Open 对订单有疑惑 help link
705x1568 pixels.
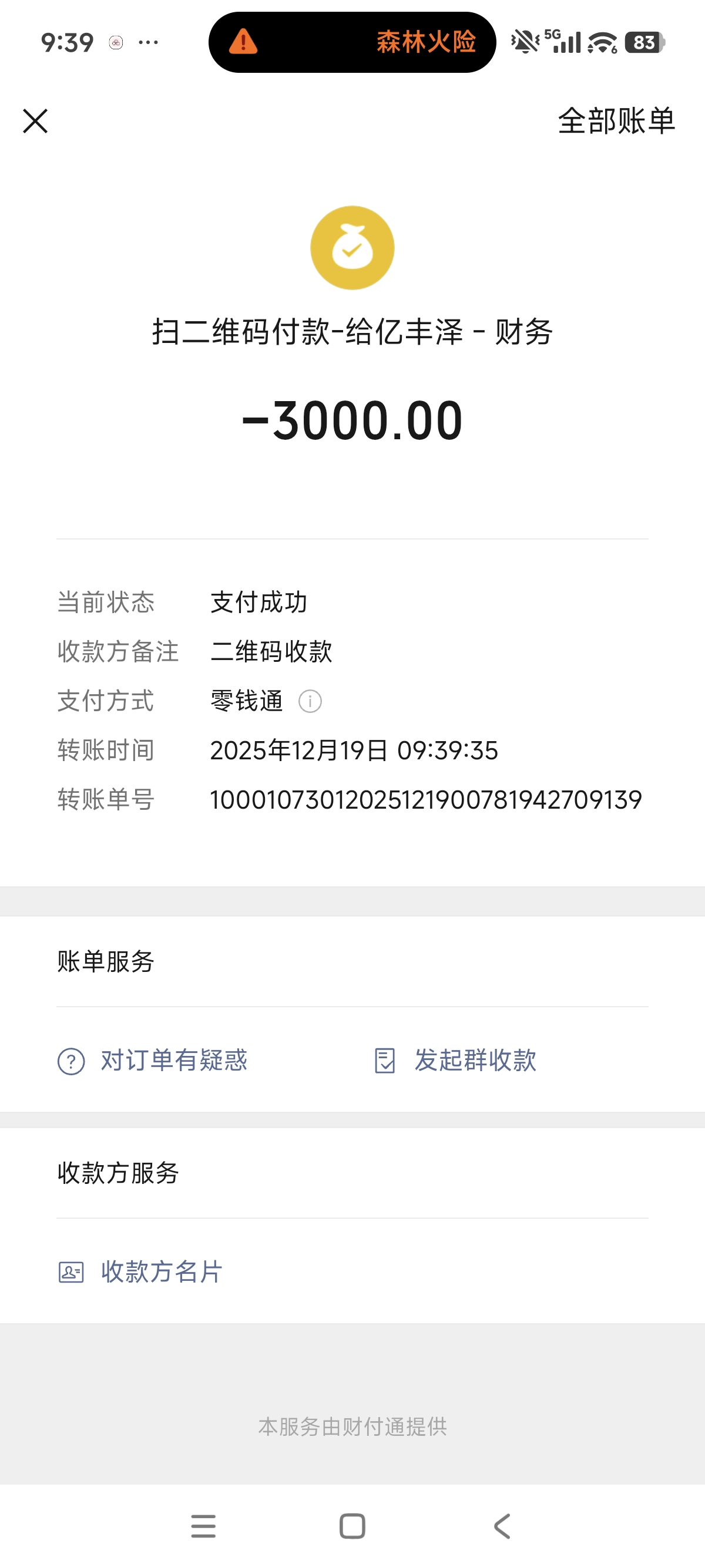click(153, 1061)
